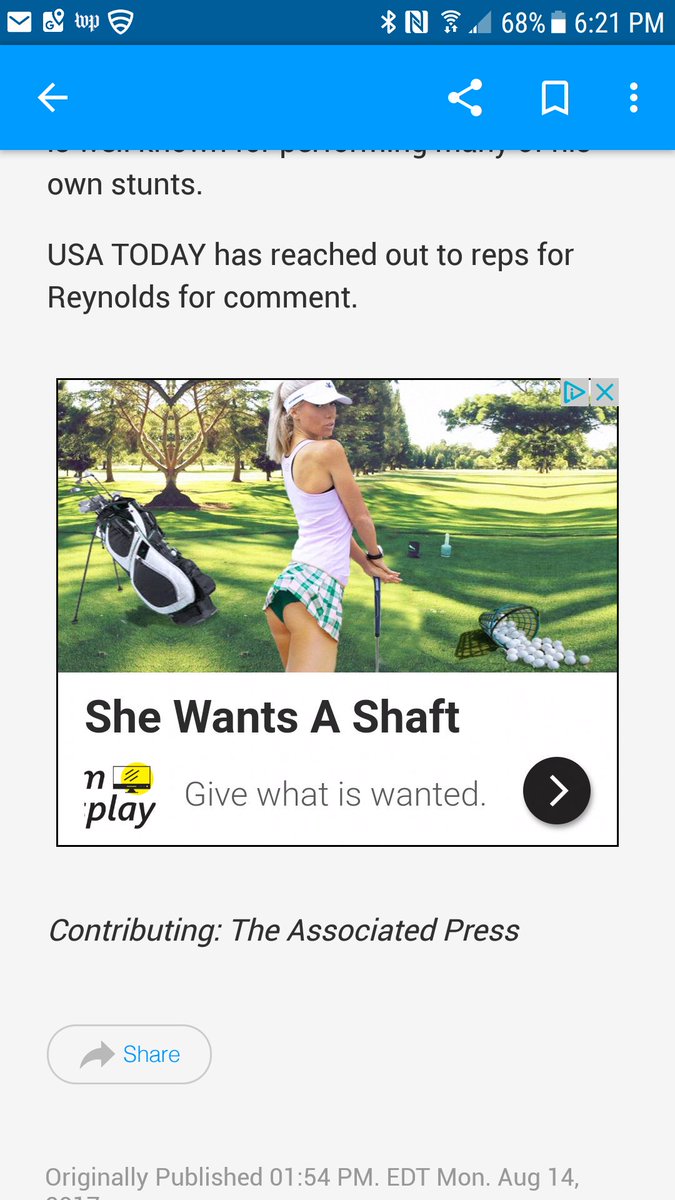This screenshot has height=1200, width=675.
Task: Go back using the arrow
Action: (x=52, y=98)
